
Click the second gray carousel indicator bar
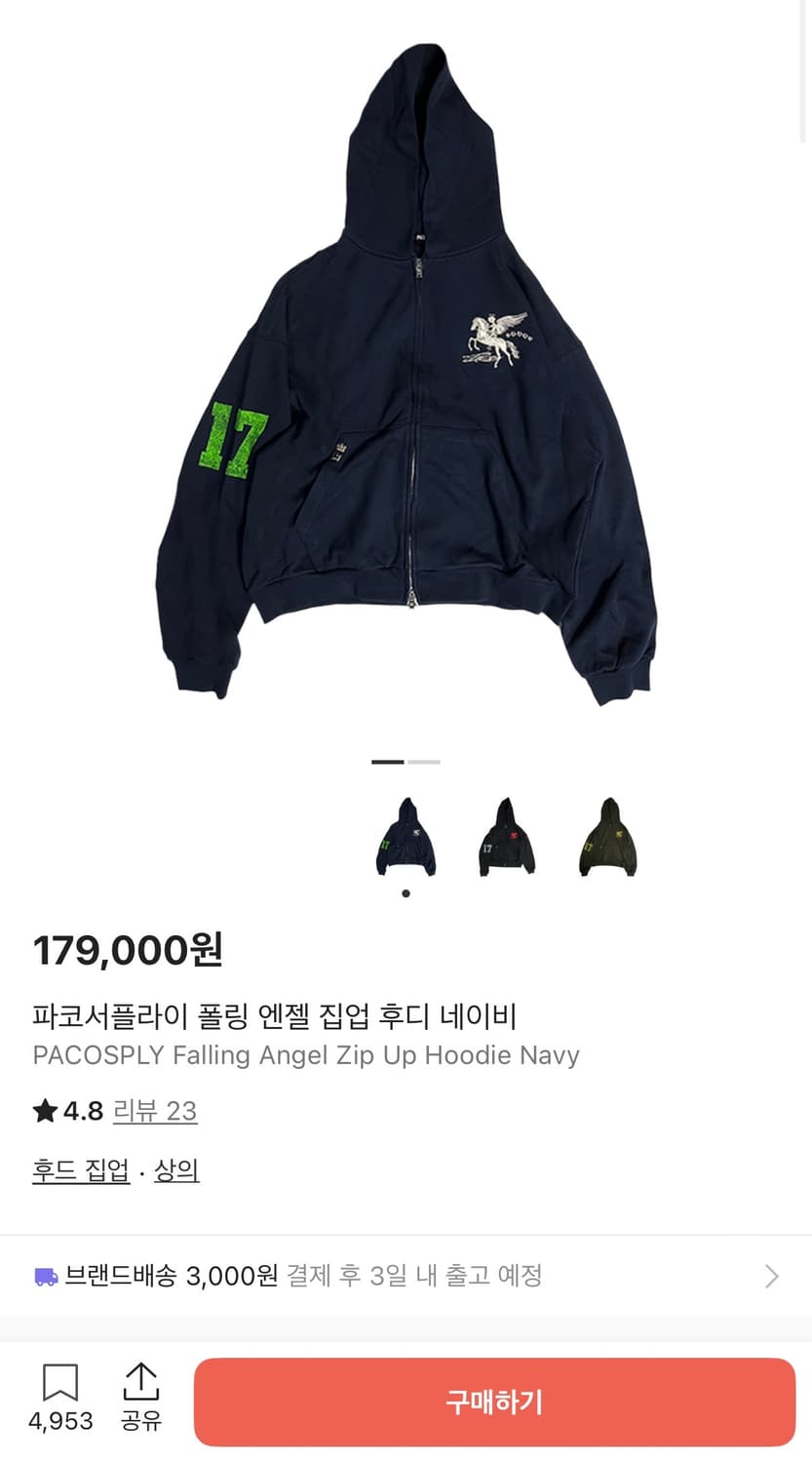coord(423,764)
